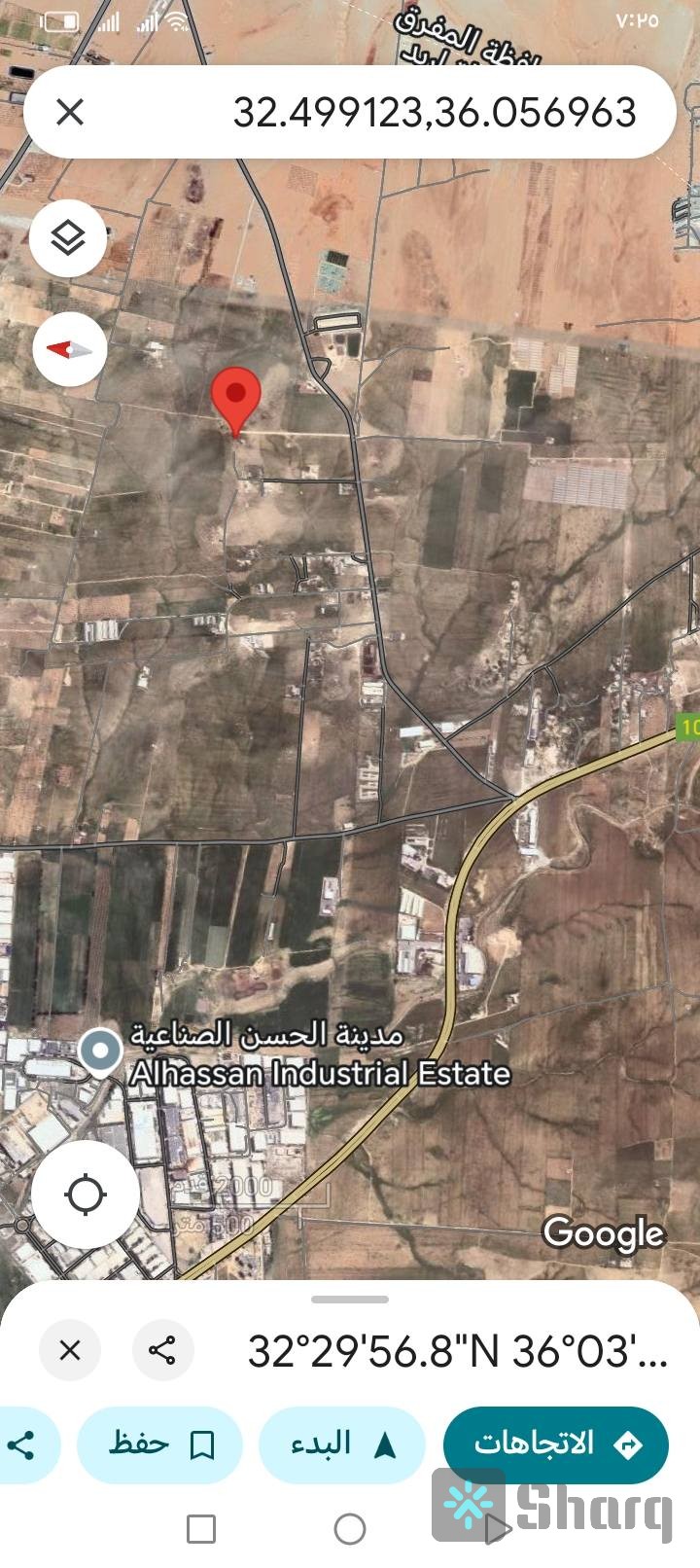Image resolution: width=700 pixels, height=1568 pixels.
Task: Share the pinned location from sheet header
Action: click(x=162, y=1350)
